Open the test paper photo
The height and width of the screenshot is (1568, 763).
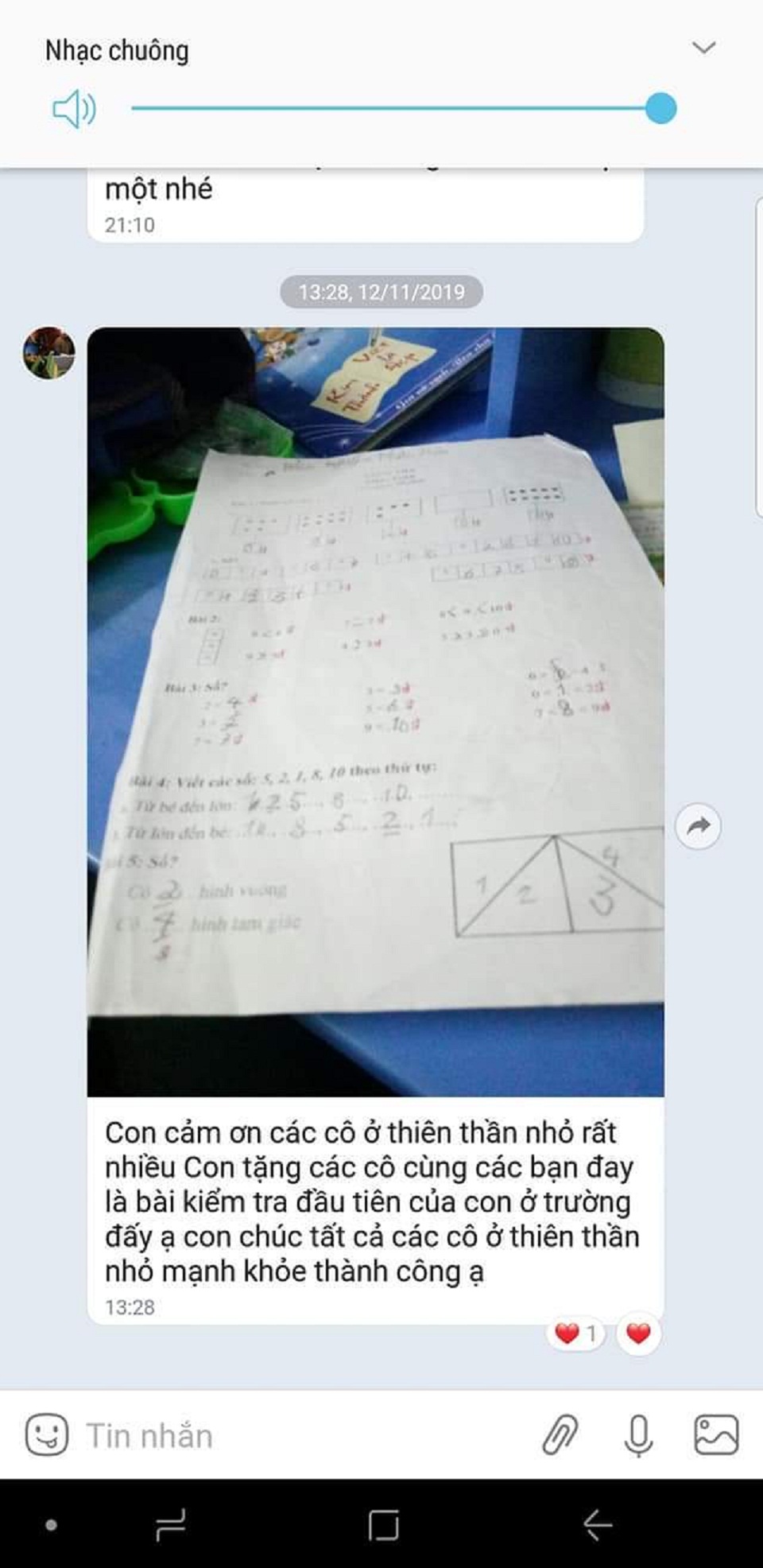click(375, 711)
